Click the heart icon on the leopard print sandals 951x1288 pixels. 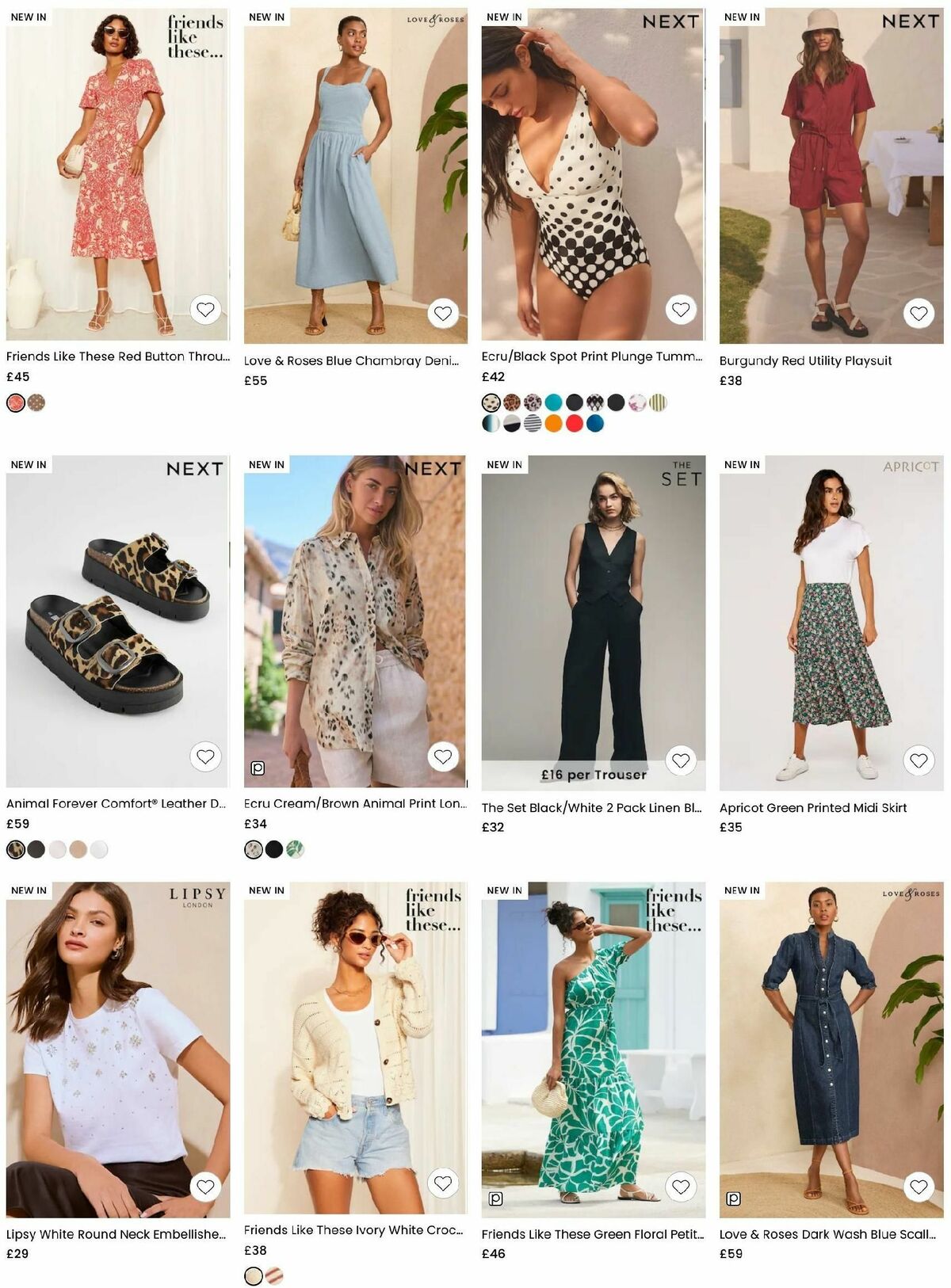206,758
